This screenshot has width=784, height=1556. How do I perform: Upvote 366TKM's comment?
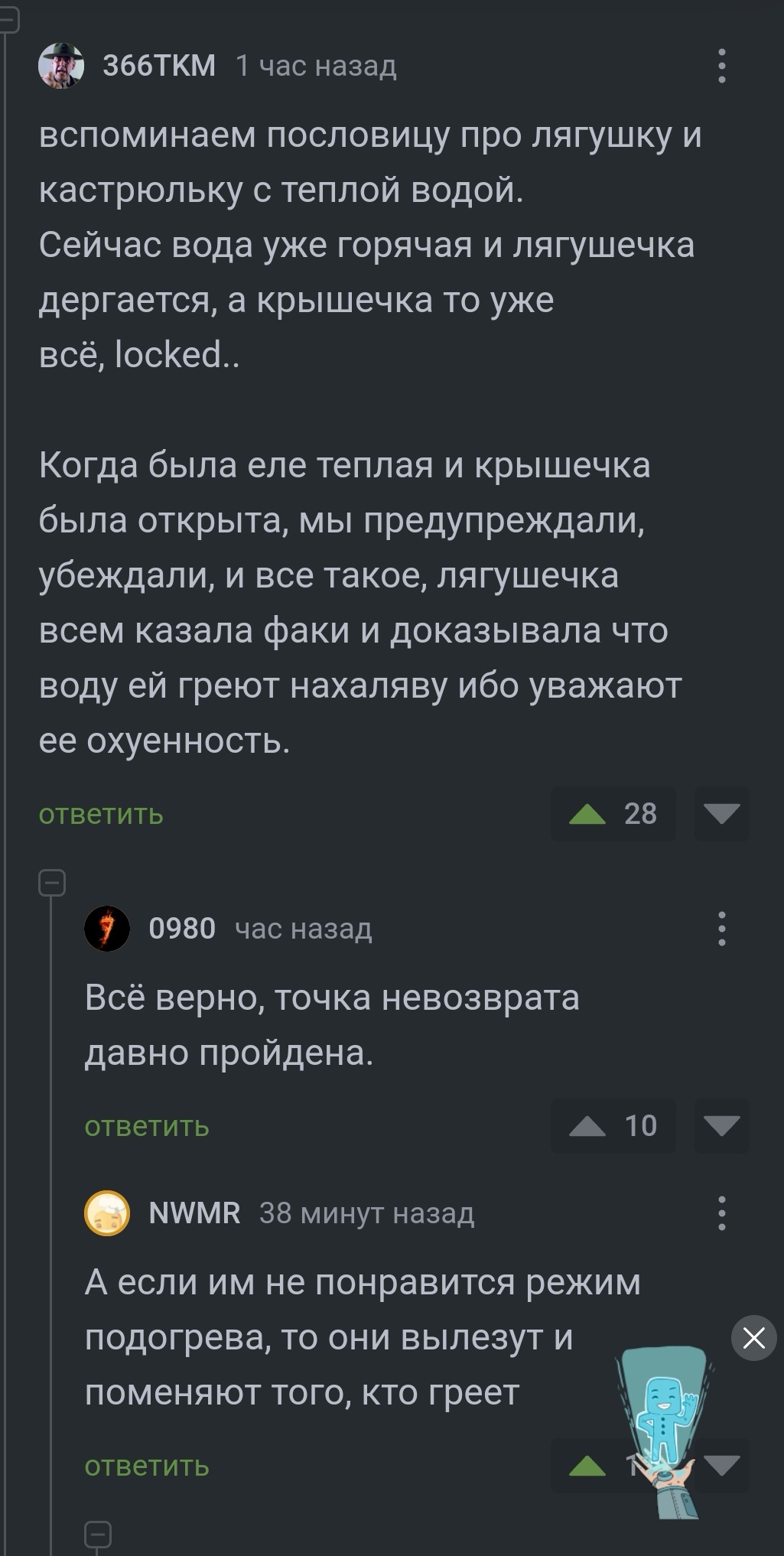pyautogui.click(x=587, y=814)
